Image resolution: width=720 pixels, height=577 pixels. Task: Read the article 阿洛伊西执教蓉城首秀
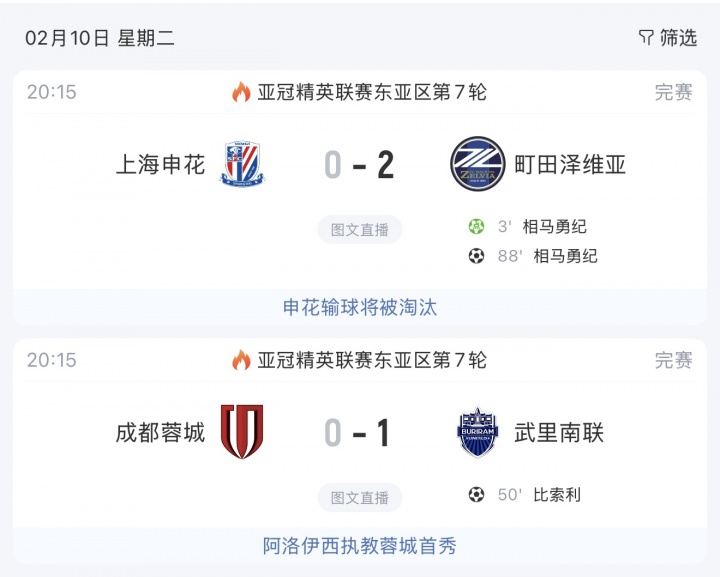pyautogui.click(x=360, y=546)
